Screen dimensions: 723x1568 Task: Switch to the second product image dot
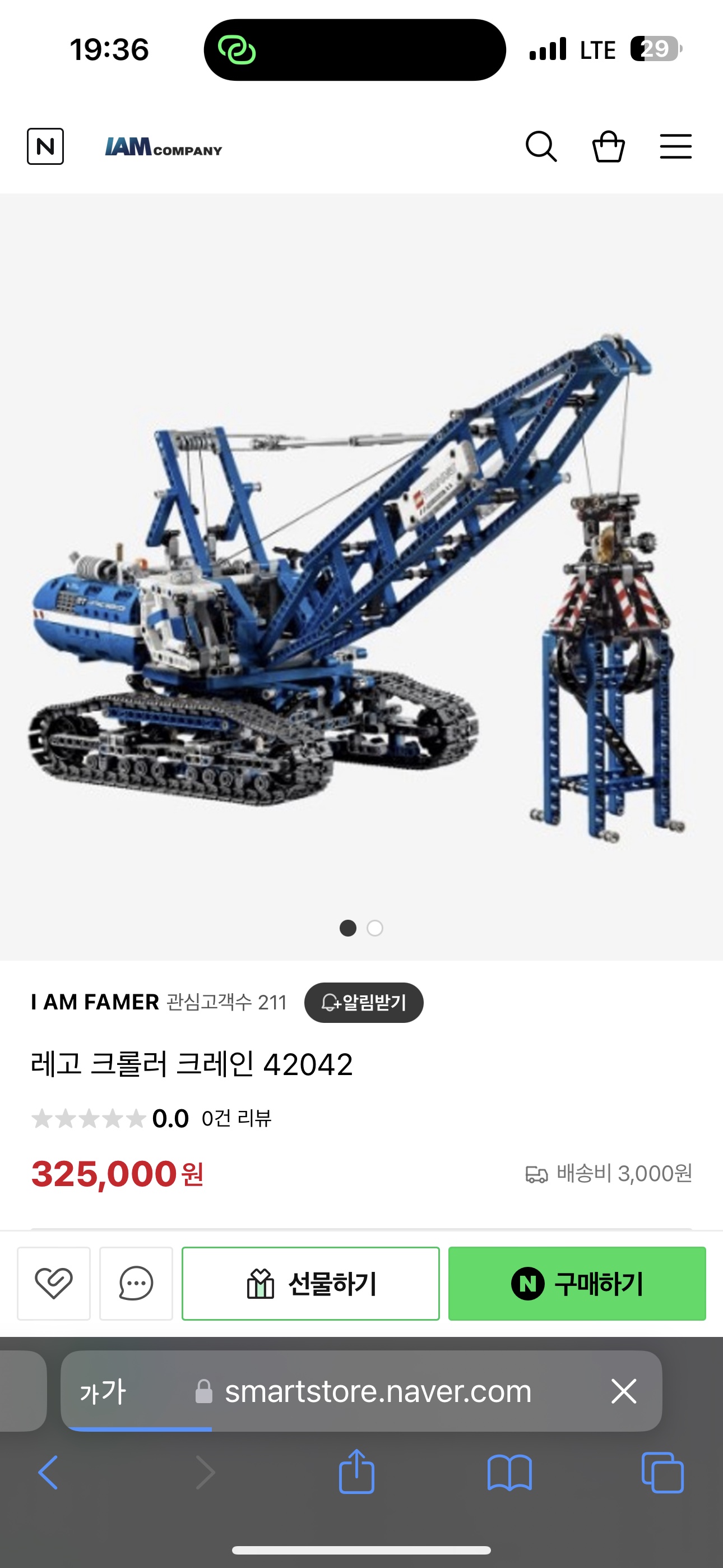coord(375,928)
